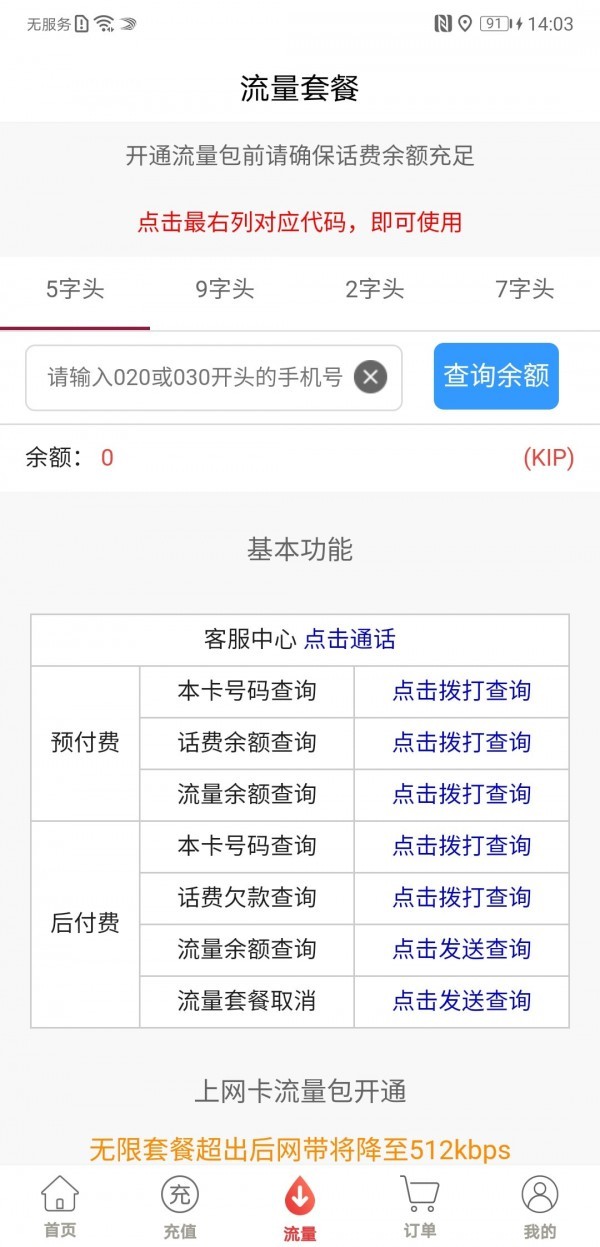Switch to the 我的 tab

(x=540, y=1206)
